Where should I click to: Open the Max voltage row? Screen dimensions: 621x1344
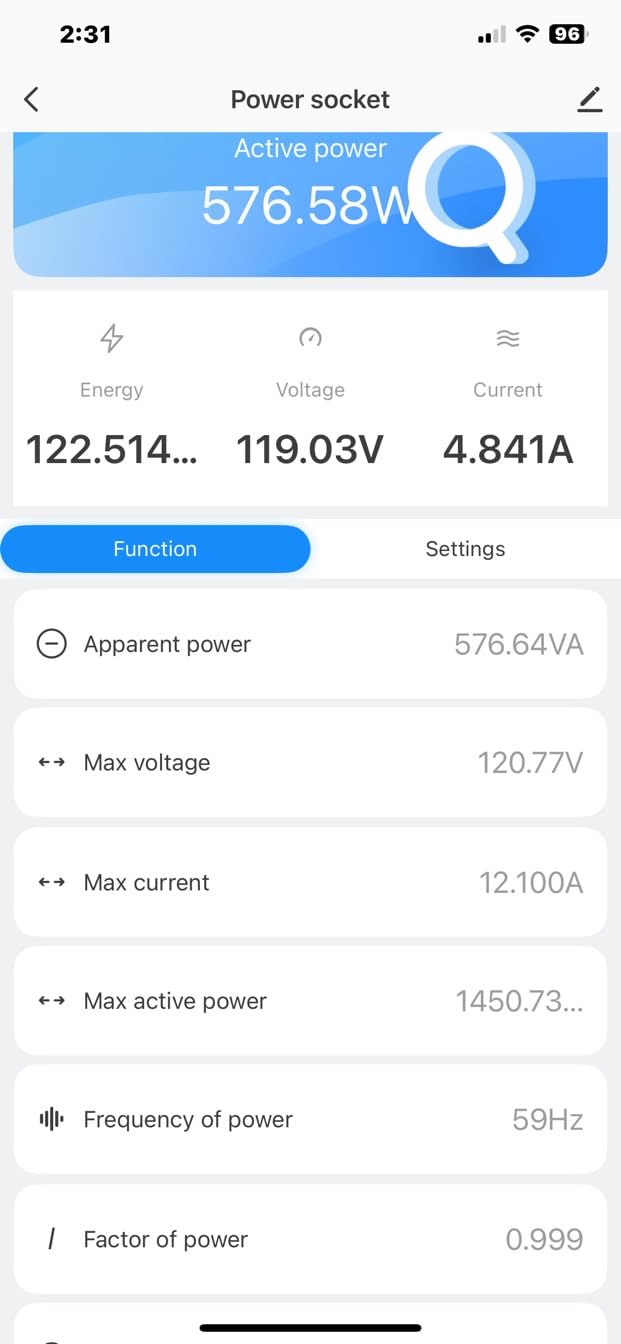click(310, 763)
